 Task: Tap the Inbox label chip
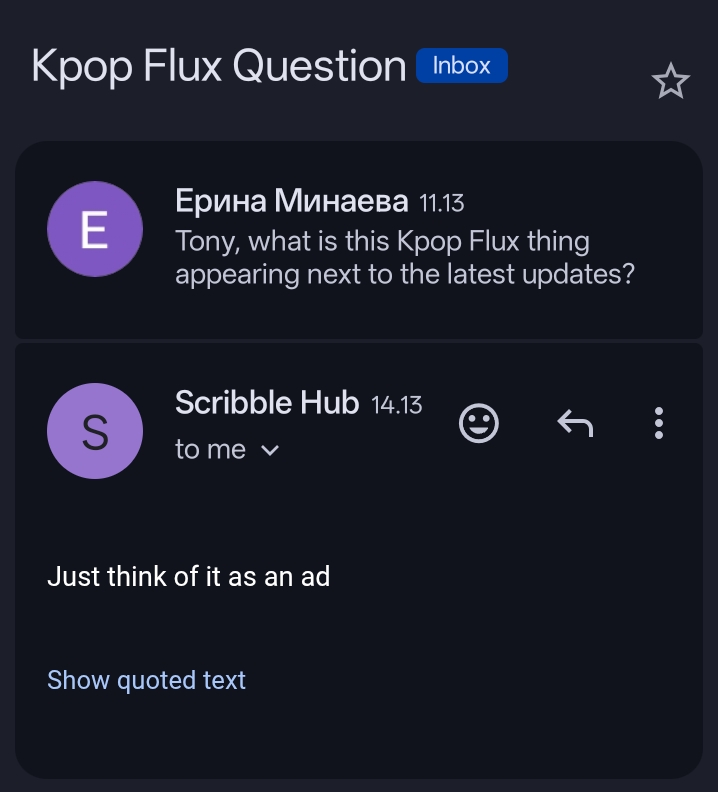[x=461, y=66]
